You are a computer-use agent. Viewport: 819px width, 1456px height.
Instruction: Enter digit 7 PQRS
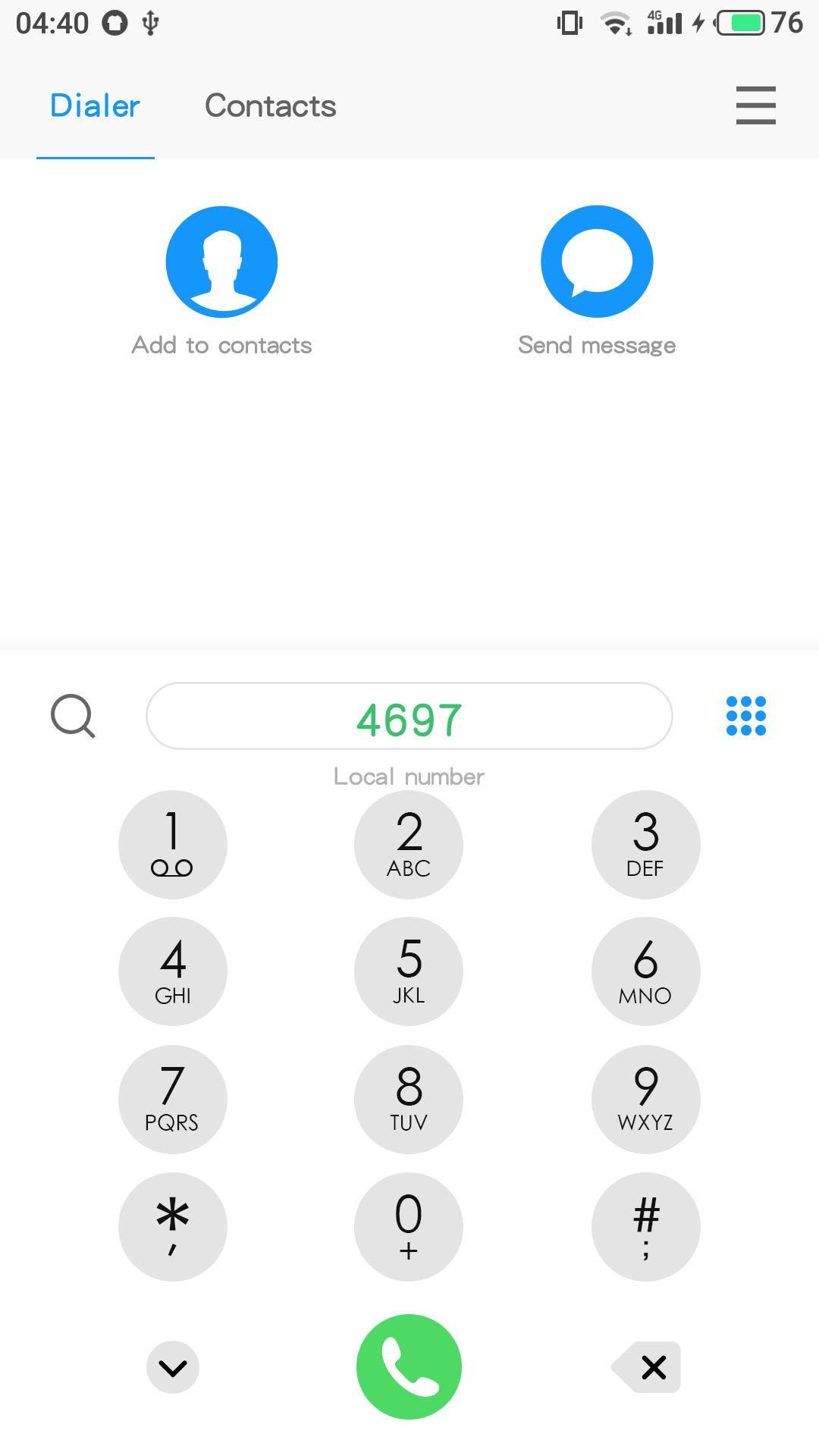tap(173, 1100)
